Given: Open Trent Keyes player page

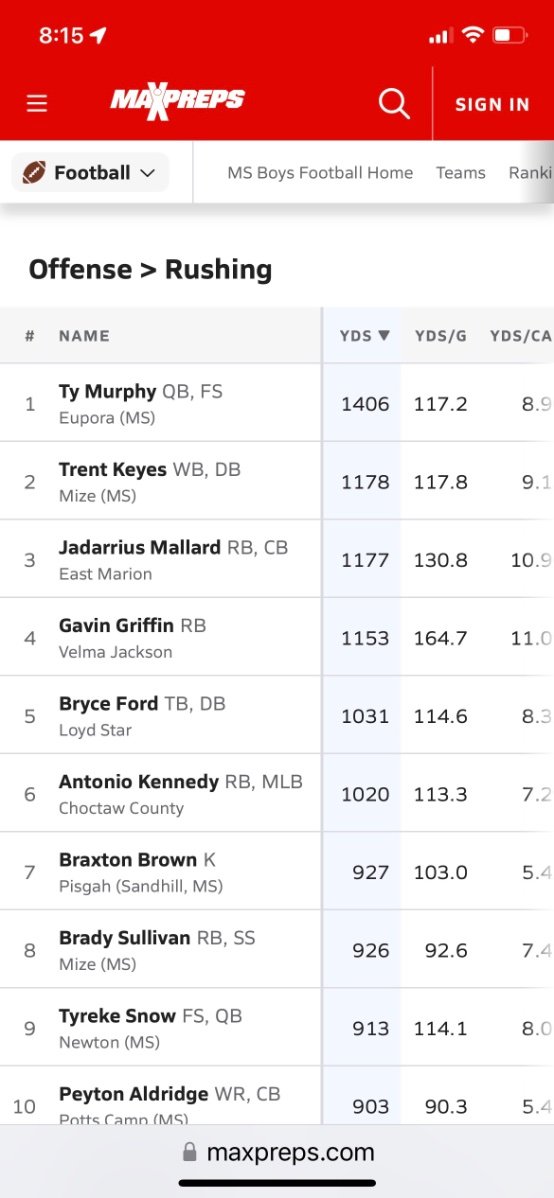Looking at the screenshot, I should [112, 469].
